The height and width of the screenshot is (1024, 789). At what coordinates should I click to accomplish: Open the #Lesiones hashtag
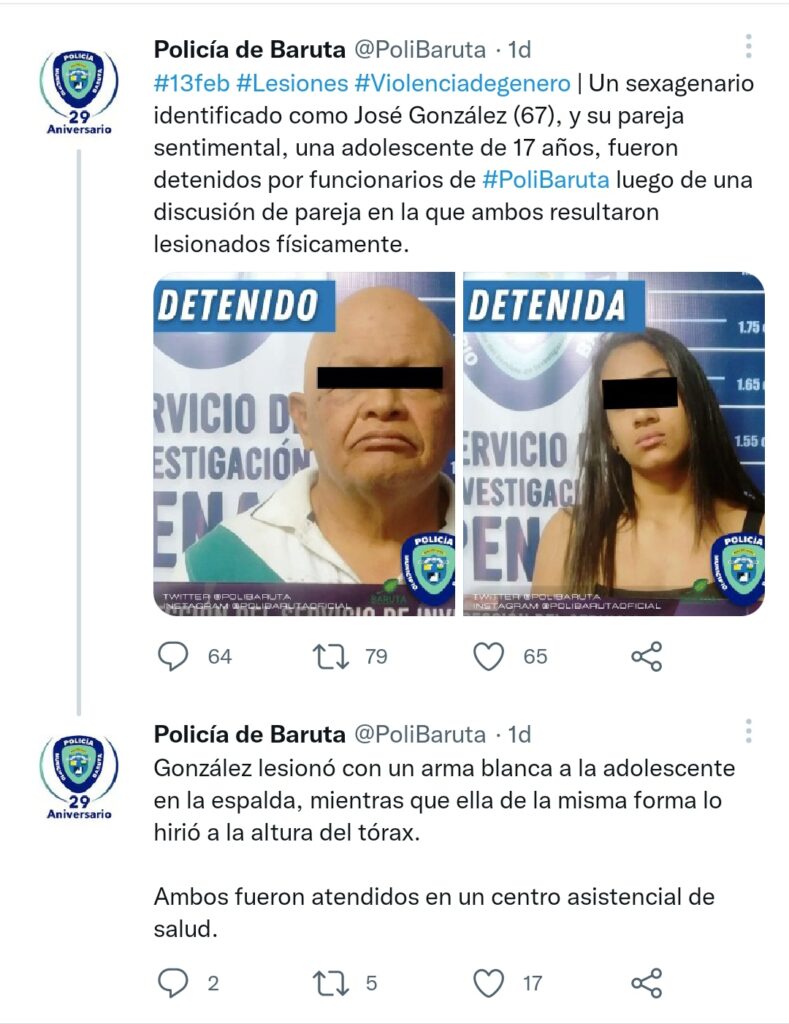293,83
